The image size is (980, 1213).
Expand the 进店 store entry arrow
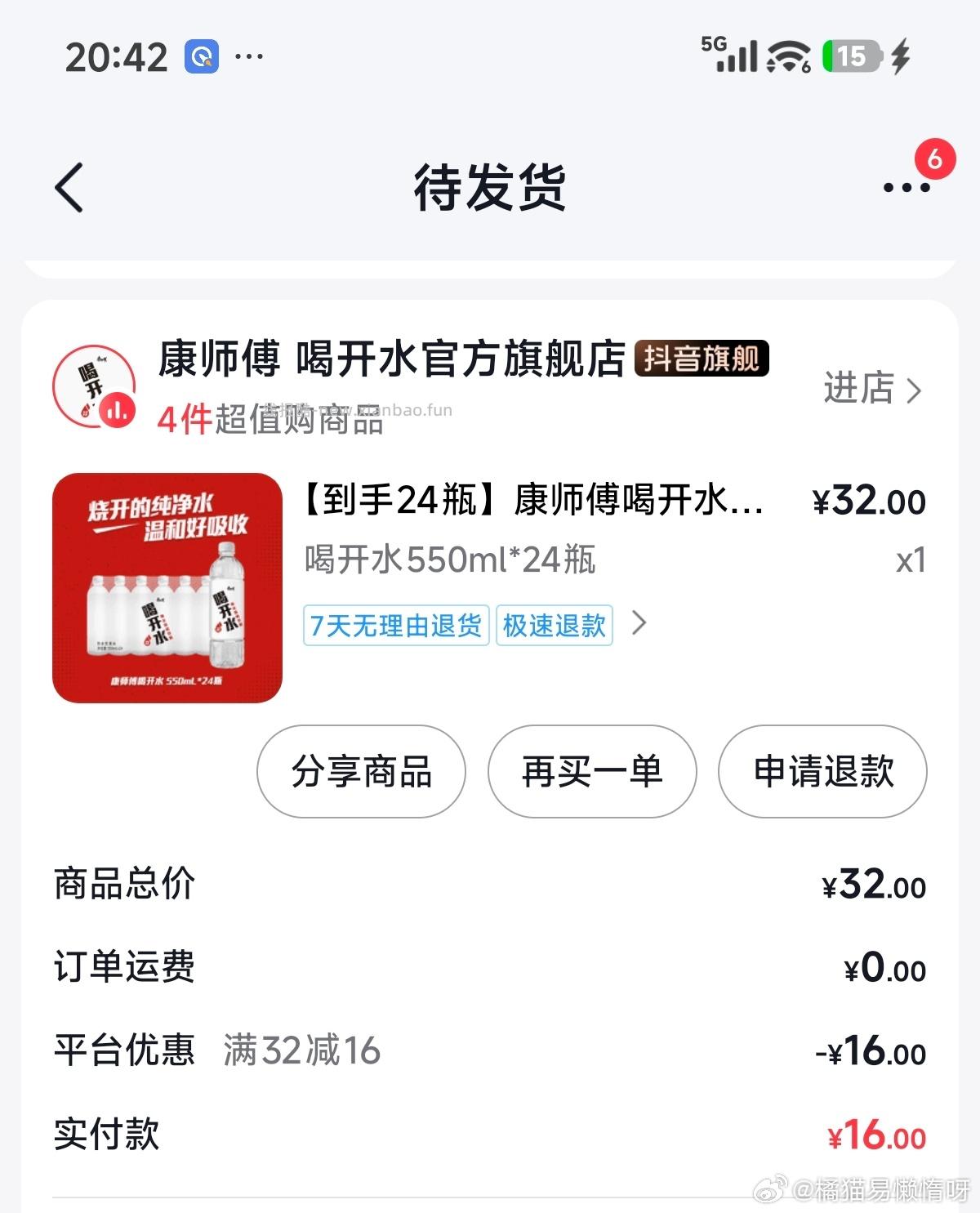pos(867,392)
